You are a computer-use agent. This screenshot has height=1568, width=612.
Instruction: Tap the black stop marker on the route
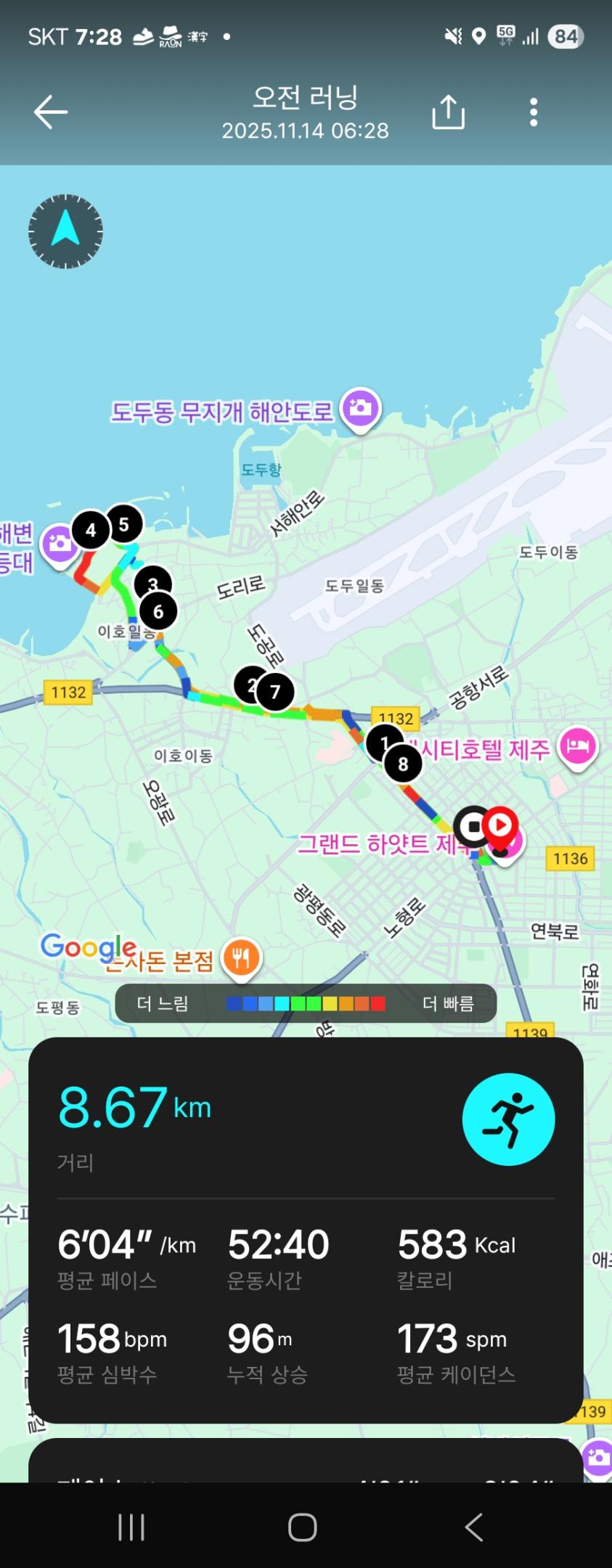(473, 825)
